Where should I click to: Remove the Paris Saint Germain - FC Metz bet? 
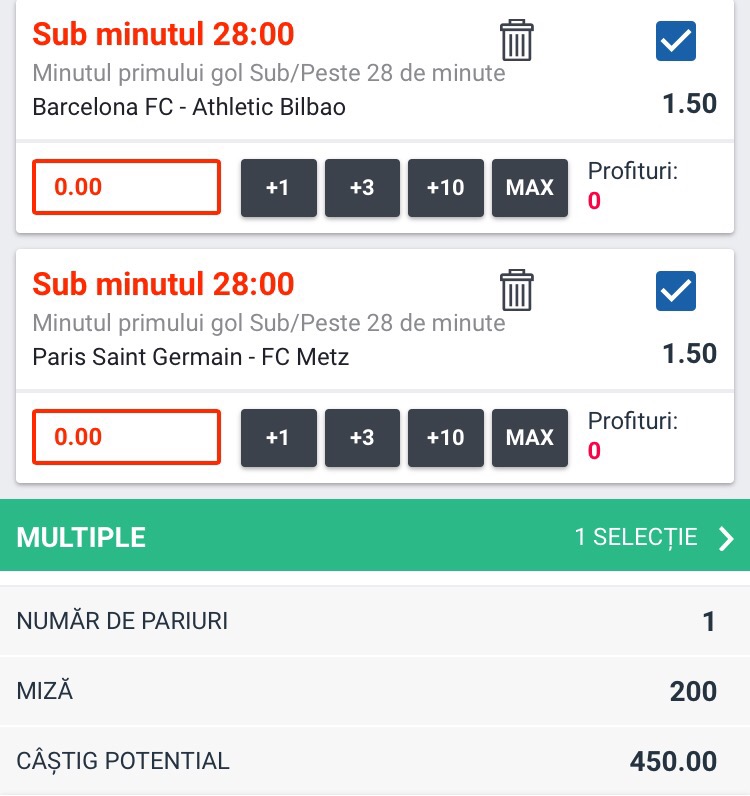click(516, 290)
